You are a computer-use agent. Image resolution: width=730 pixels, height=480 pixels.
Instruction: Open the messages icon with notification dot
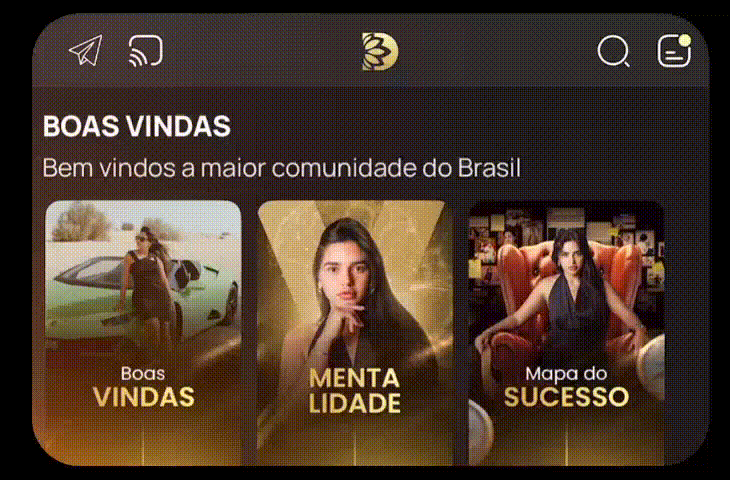click(675, 51)
